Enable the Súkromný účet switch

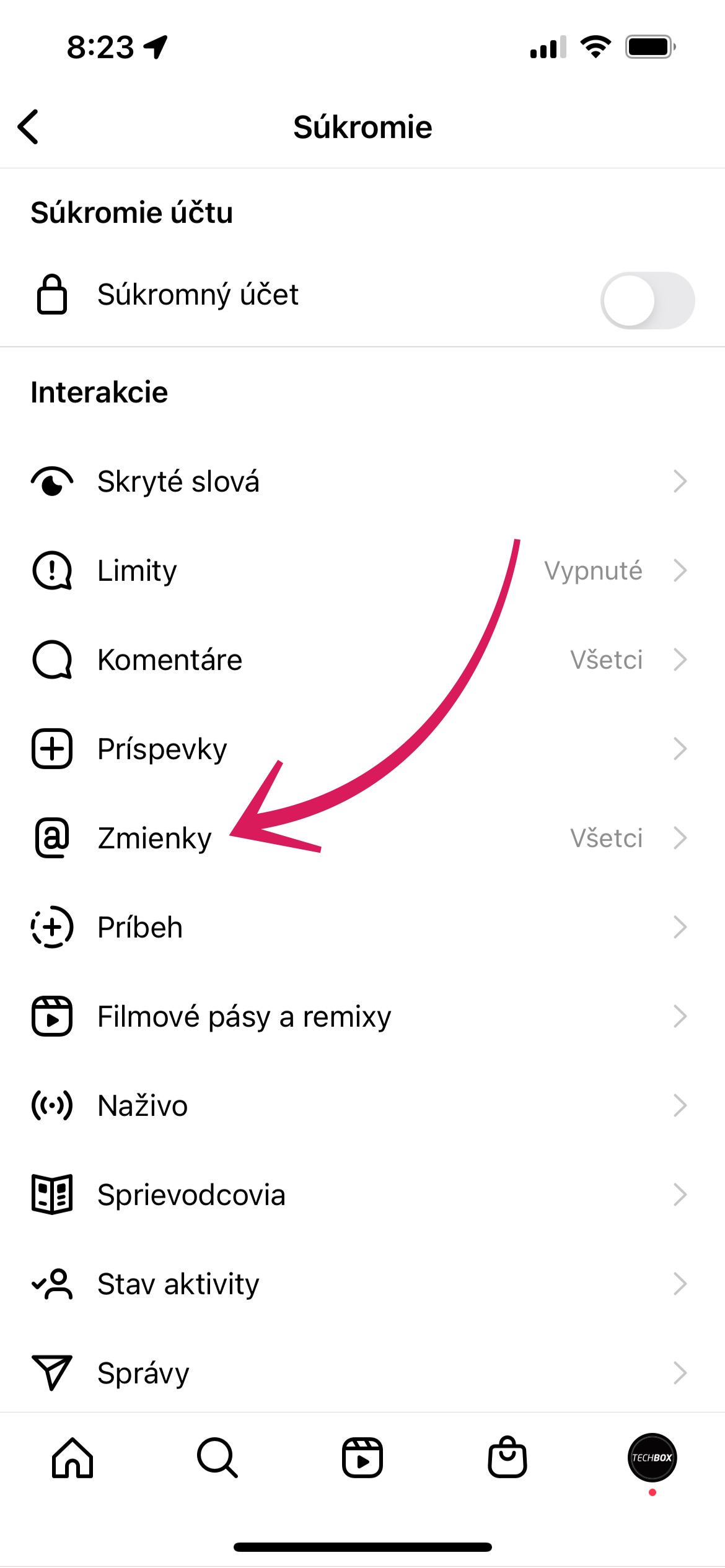tap(647, 300)
